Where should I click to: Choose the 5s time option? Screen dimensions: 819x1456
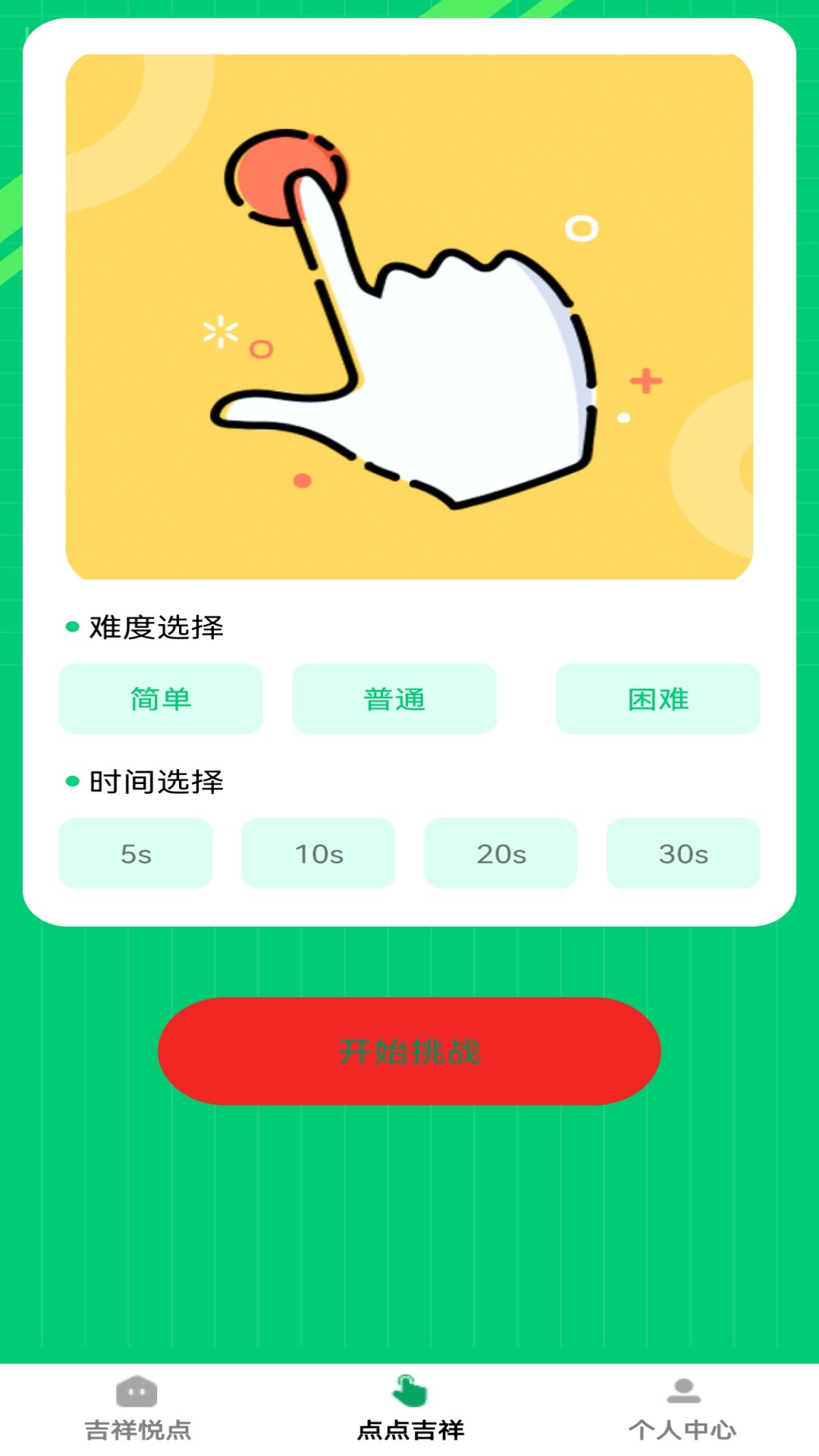tap(135, 853)
